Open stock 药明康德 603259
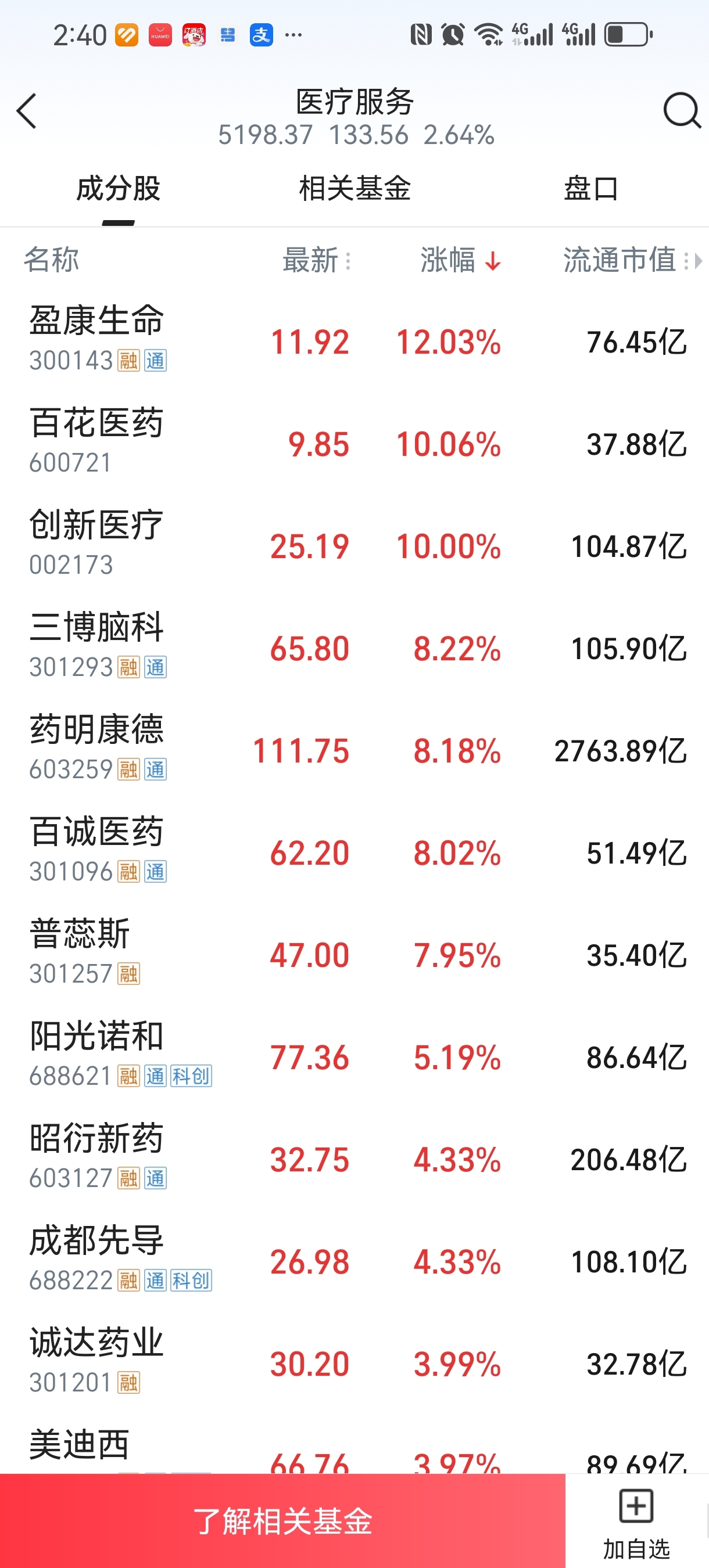 click(x=354, y=750)
